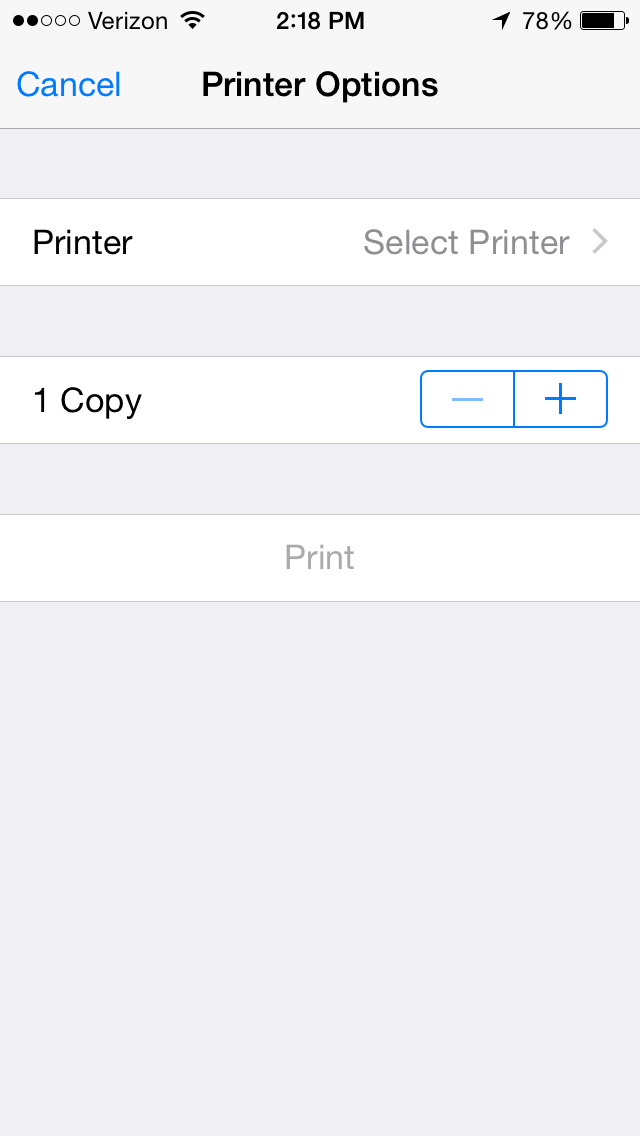Viewport: 640px width, 1136px height.
Task: Cancel the printer options
Action: click(69, 85)
